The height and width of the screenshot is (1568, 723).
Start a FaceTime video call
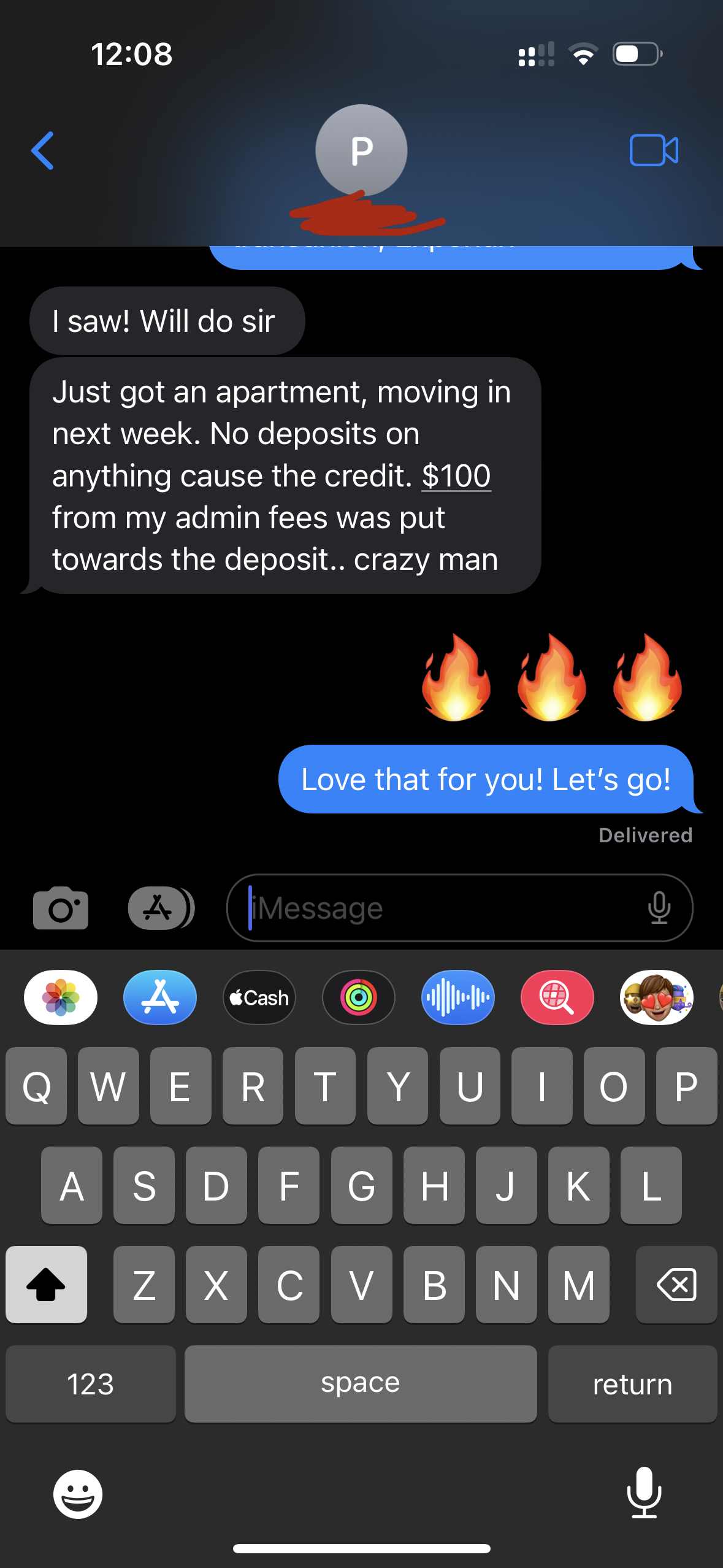click(654, 150)
